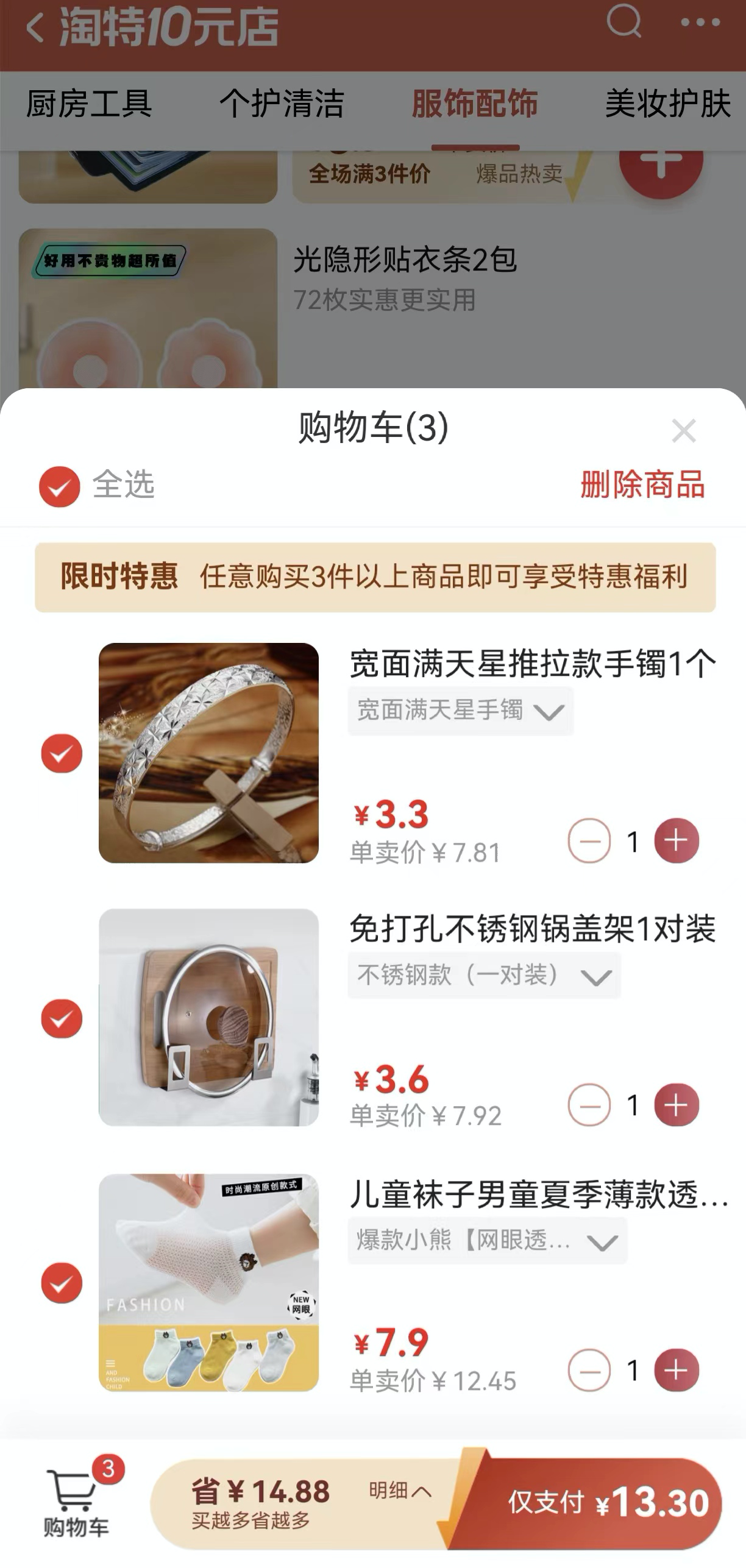746x1568 pixels.
Task: Choose another 爆款小熊 socks variant
Action: (x=487, y=1240)
